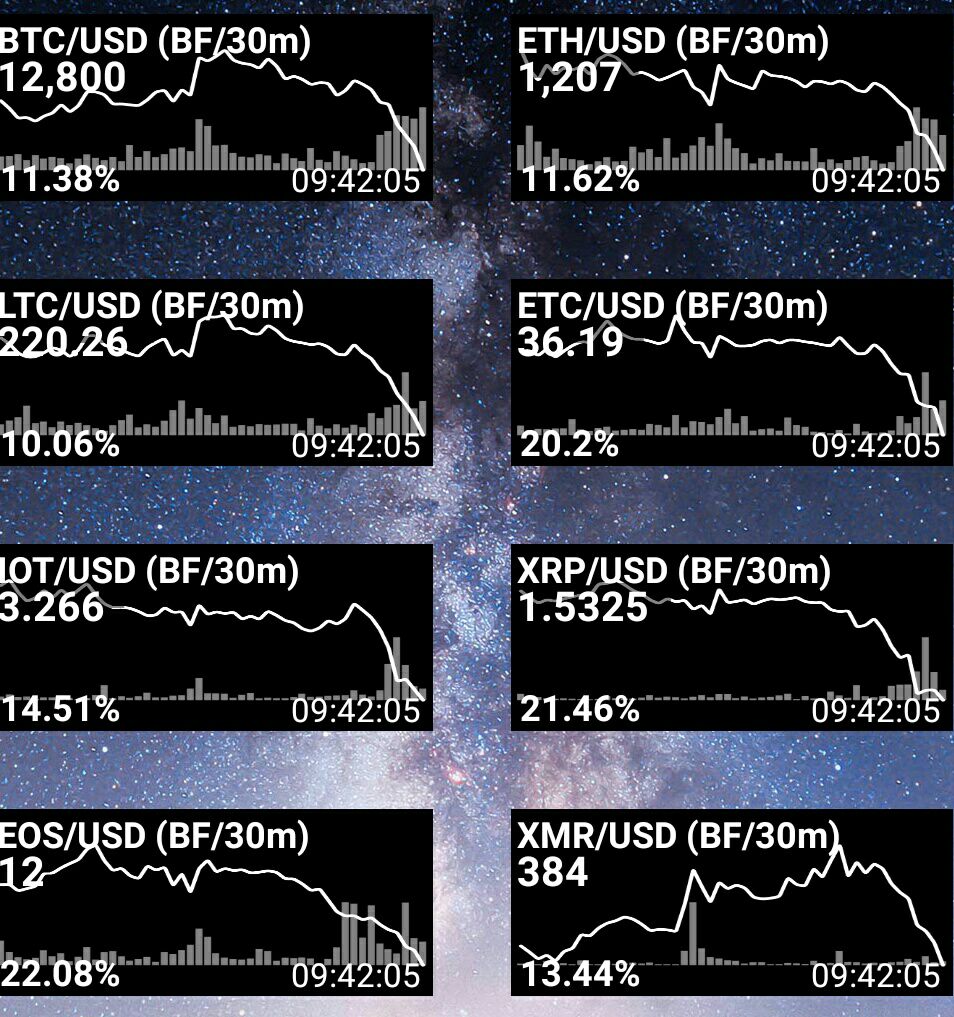View the XRP/USD price widget
The height and width of the screenshot is (1017, 954).
tap(730, 637)
